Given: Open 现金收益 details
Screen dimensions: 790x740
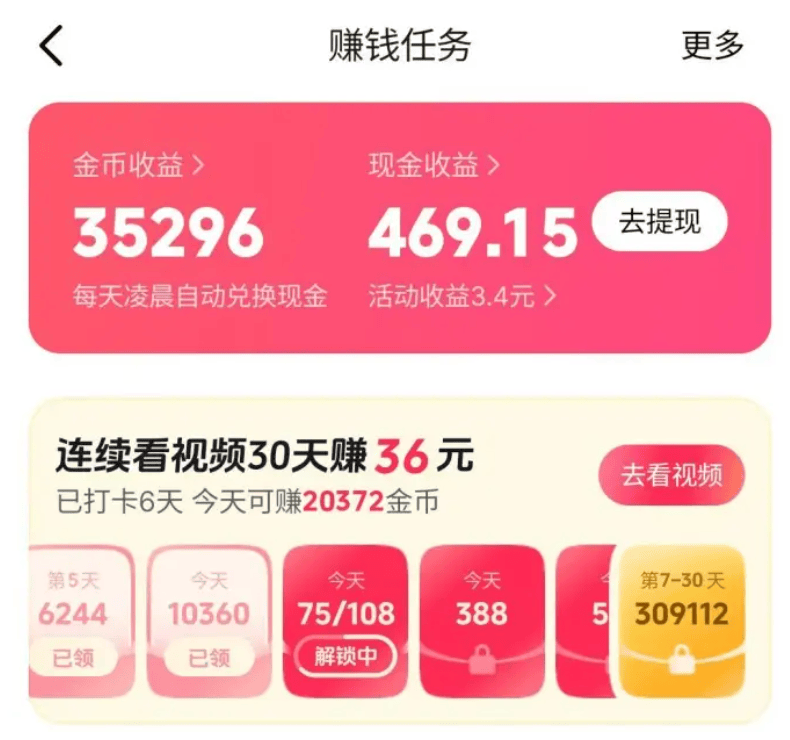Looking at the screenshot, I should [433, 167].
